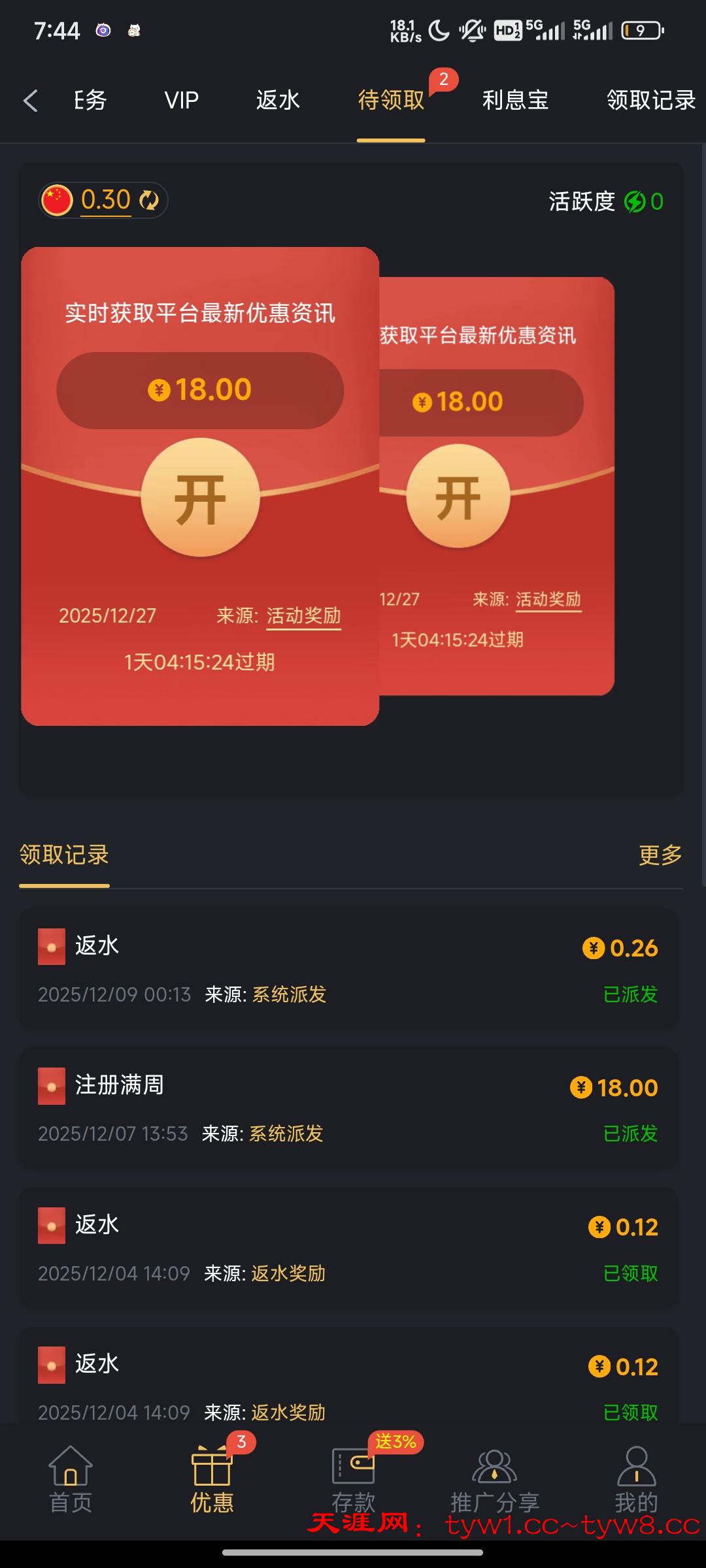This screenshot has height=1568, width=706.
Task: Tap 开 on the second red envelope
Action: click(458, 497)
